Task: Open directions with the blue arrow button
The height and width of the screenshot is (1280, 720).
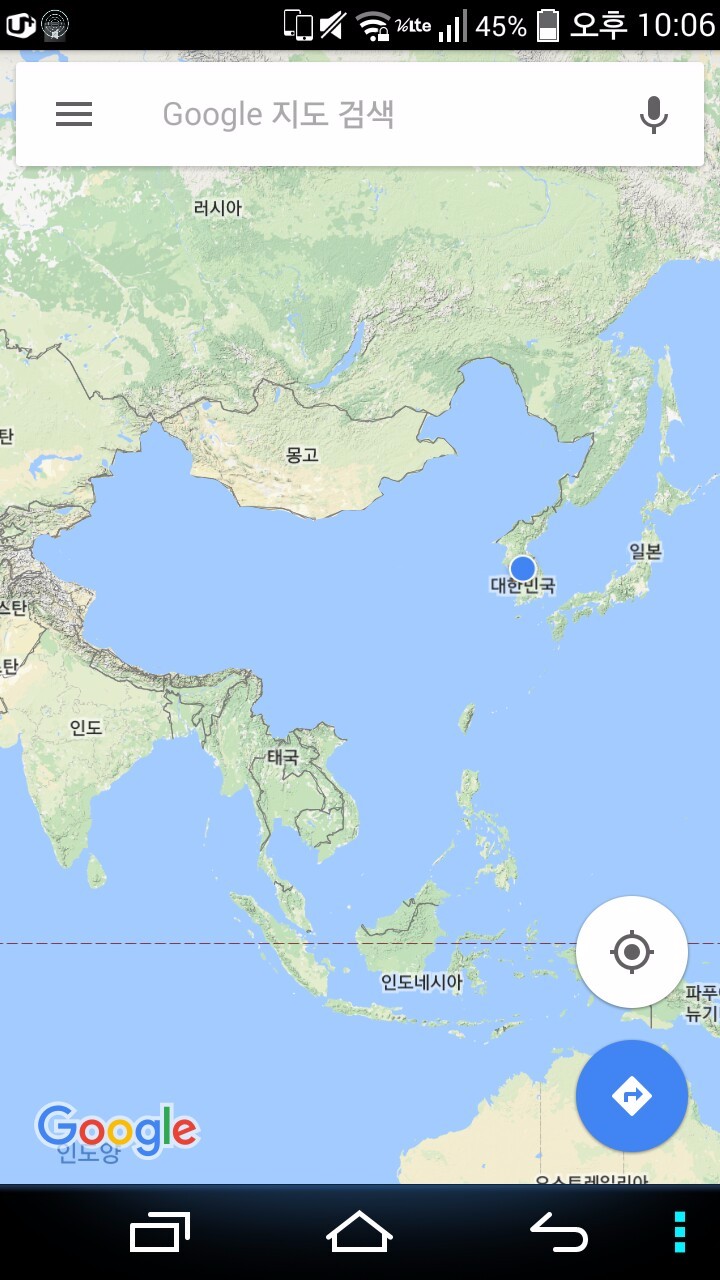Action: tap(631, 1096)
